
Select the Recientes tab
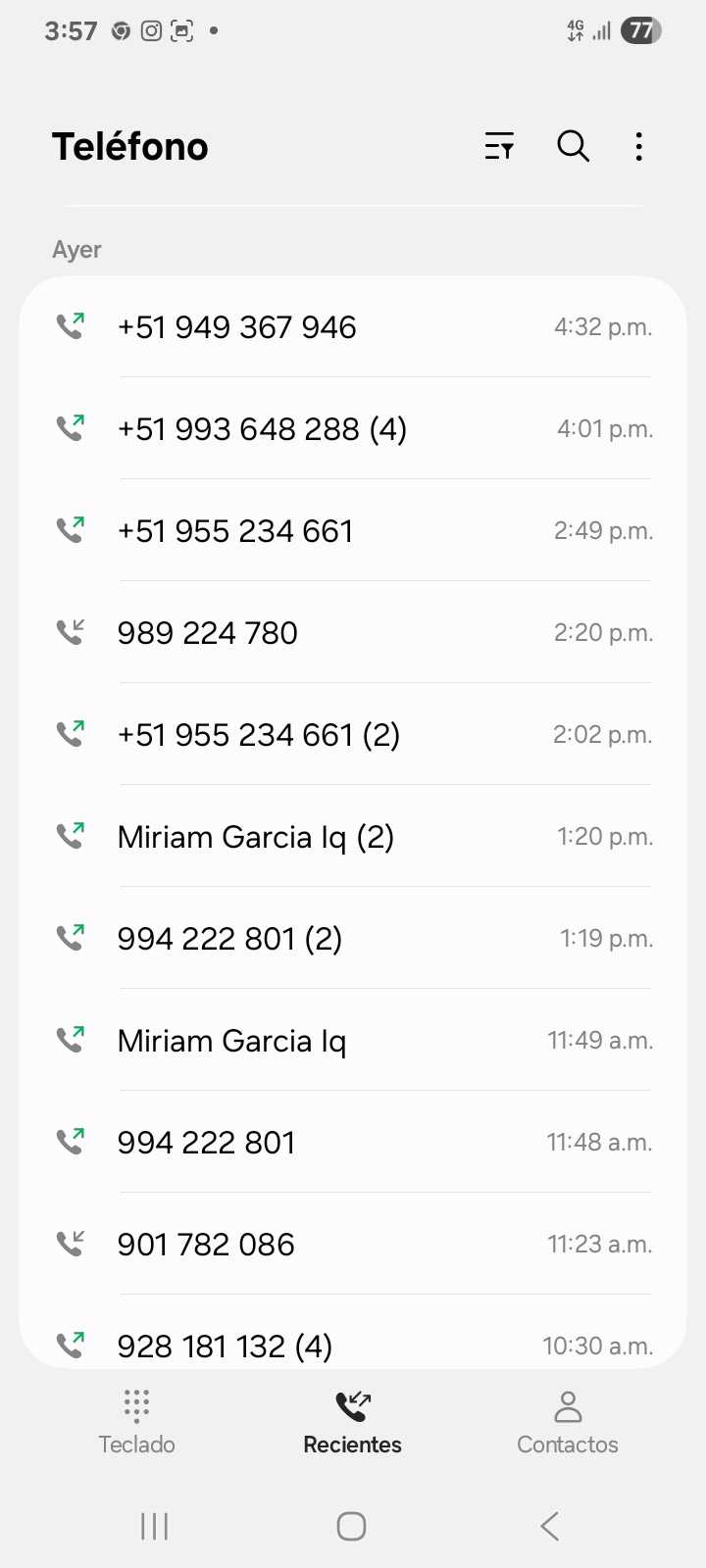(x=352, y=1421)
